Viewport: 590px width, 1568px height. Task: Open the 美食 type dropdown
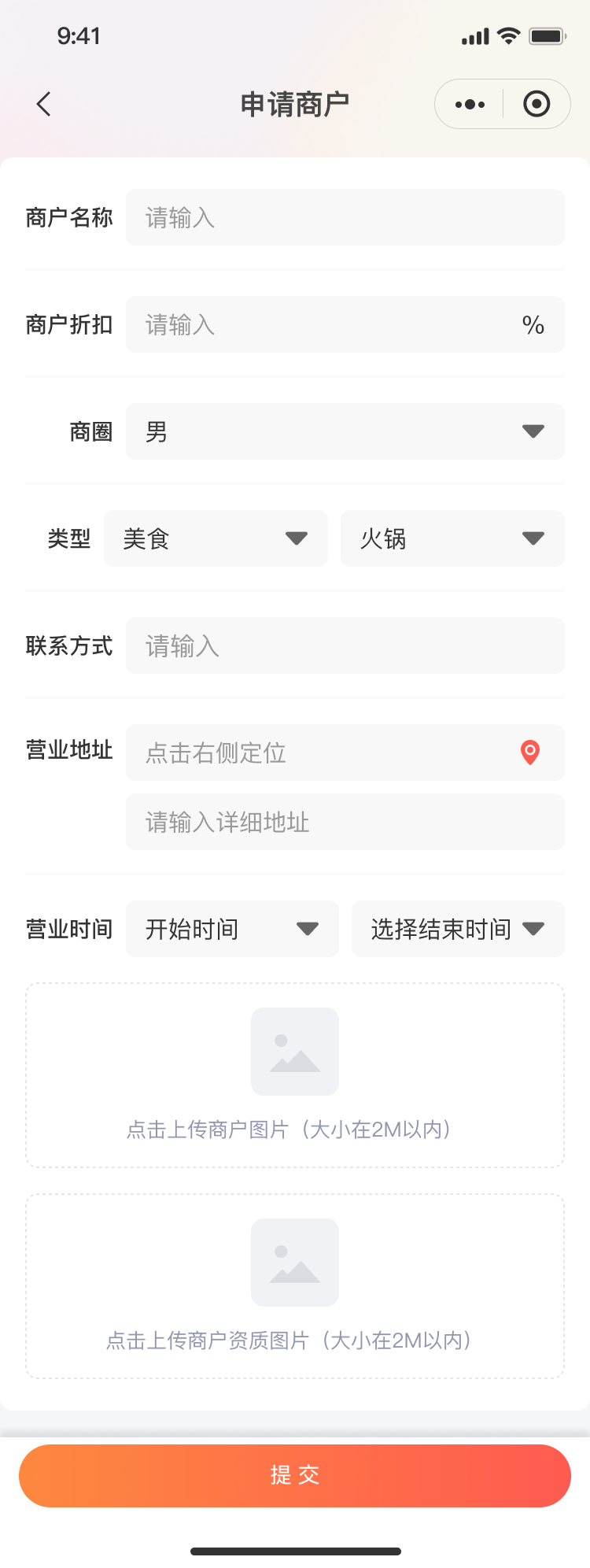216,538
